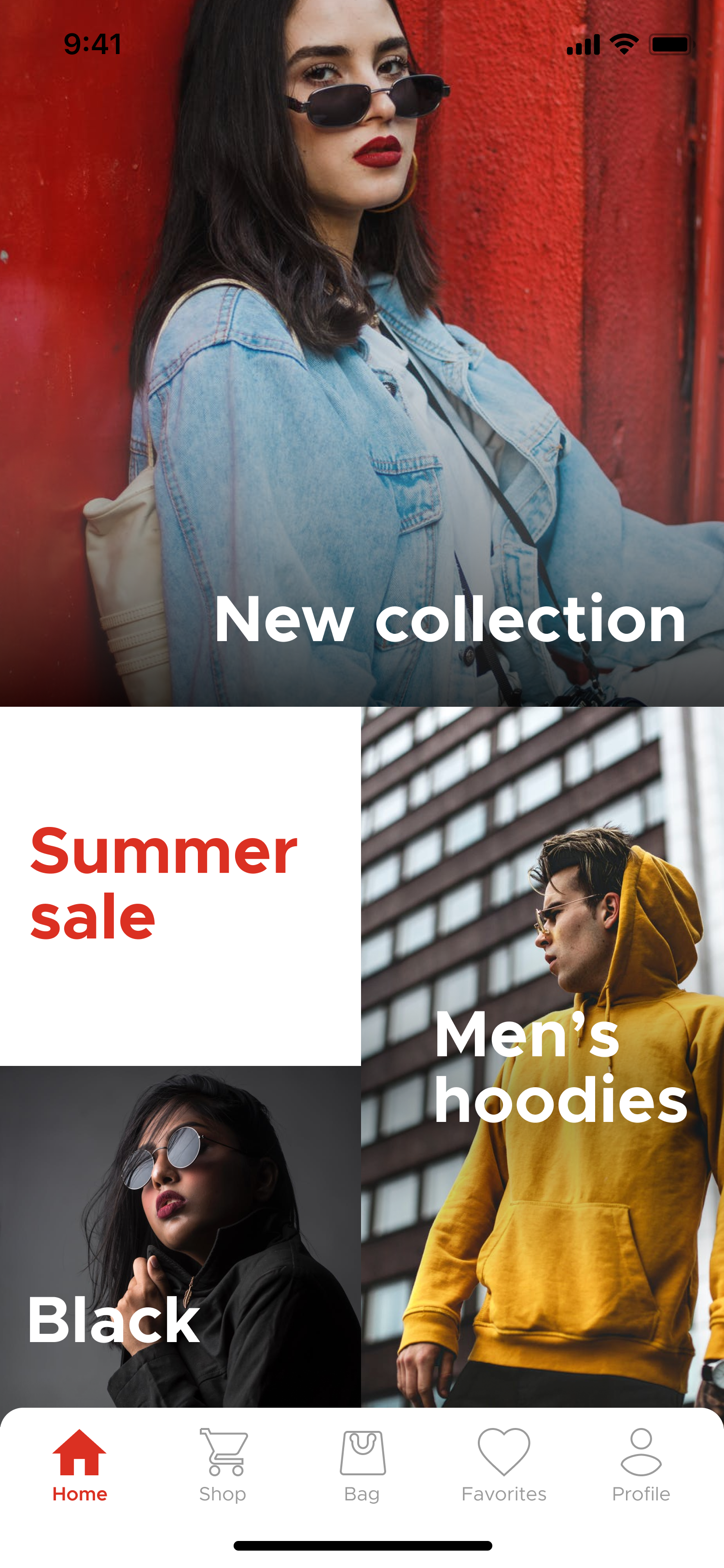Open the Black collection tile
724x1568 pixels.
click(180, 1236)
